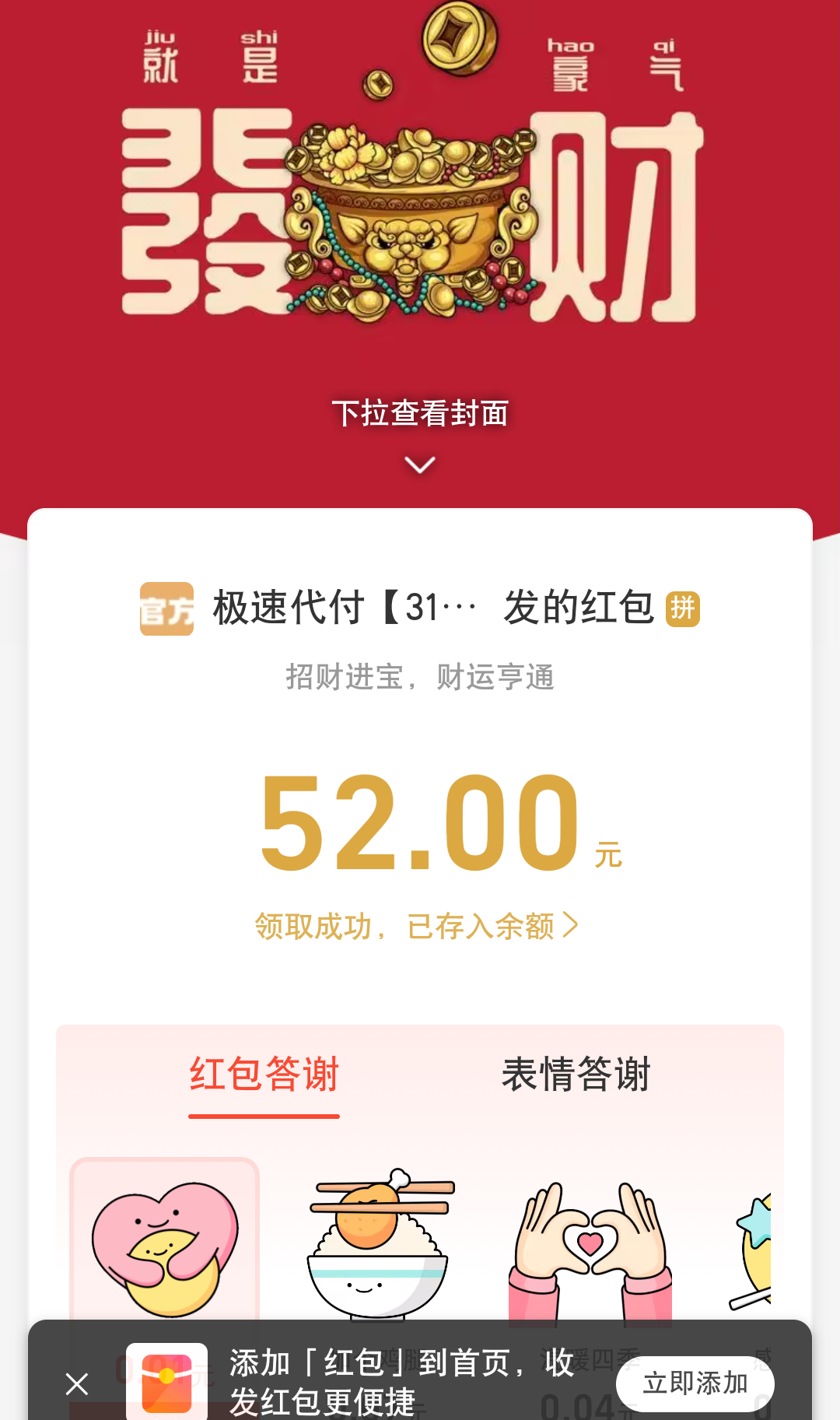Screen dimensions: 840x1420
Task: Dismiss the add 红包 to homepage banner
Action: (x=77, y=1383)
